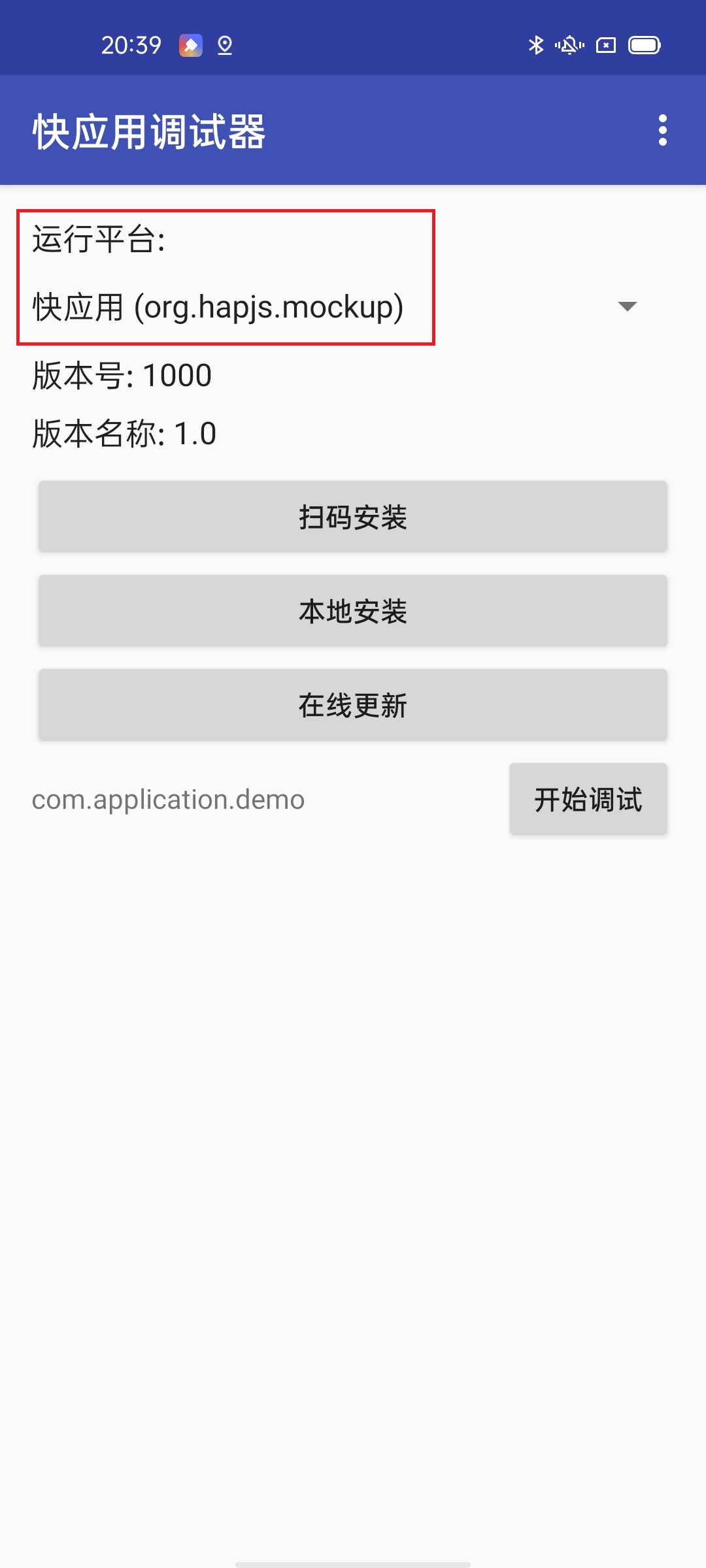Choose 本地安装 to install locally
This screenshot has width=706, height=1568.
click(353, 611)
